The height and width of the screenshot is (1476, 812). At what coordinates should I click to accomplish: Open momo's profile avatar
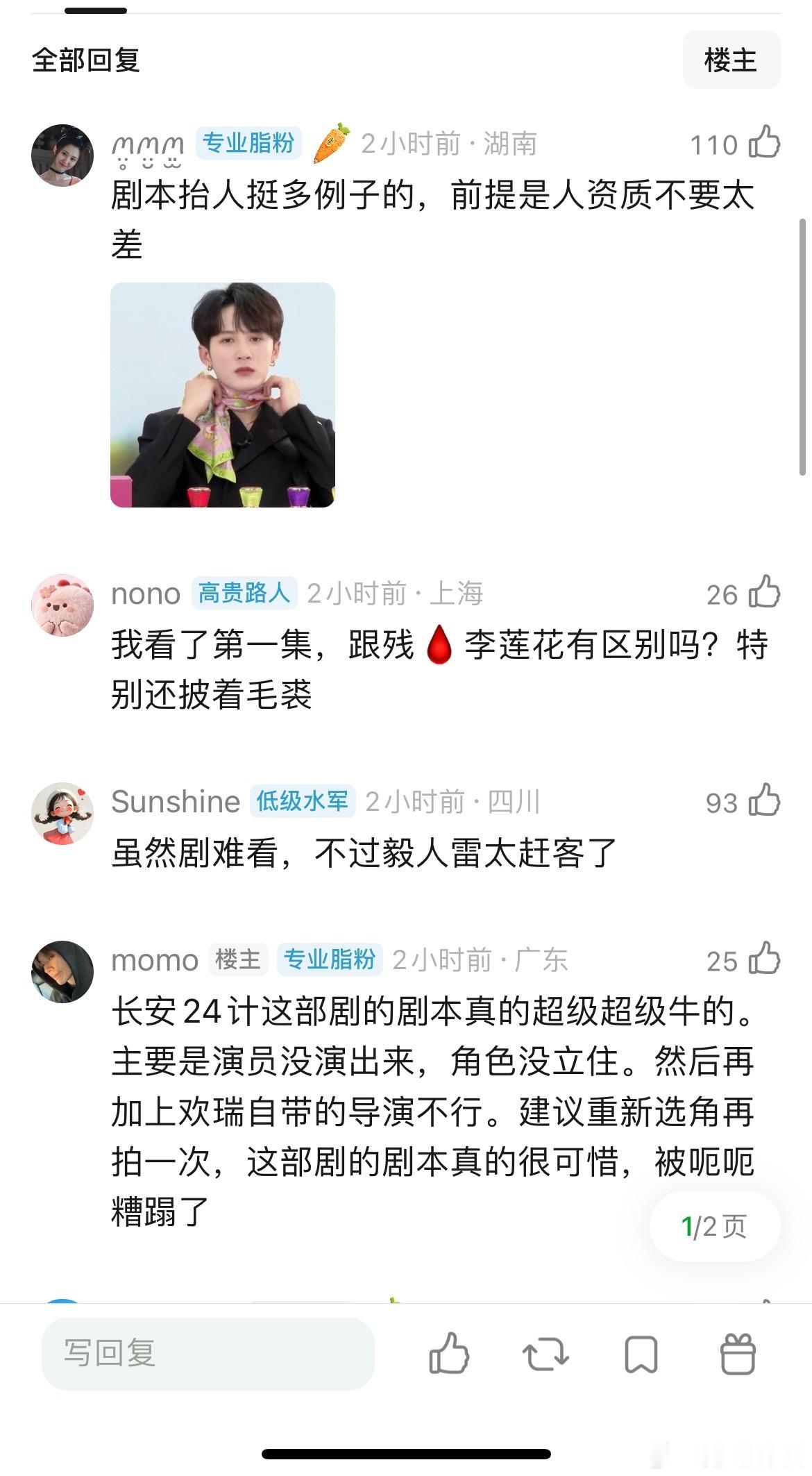pos(62,972)
